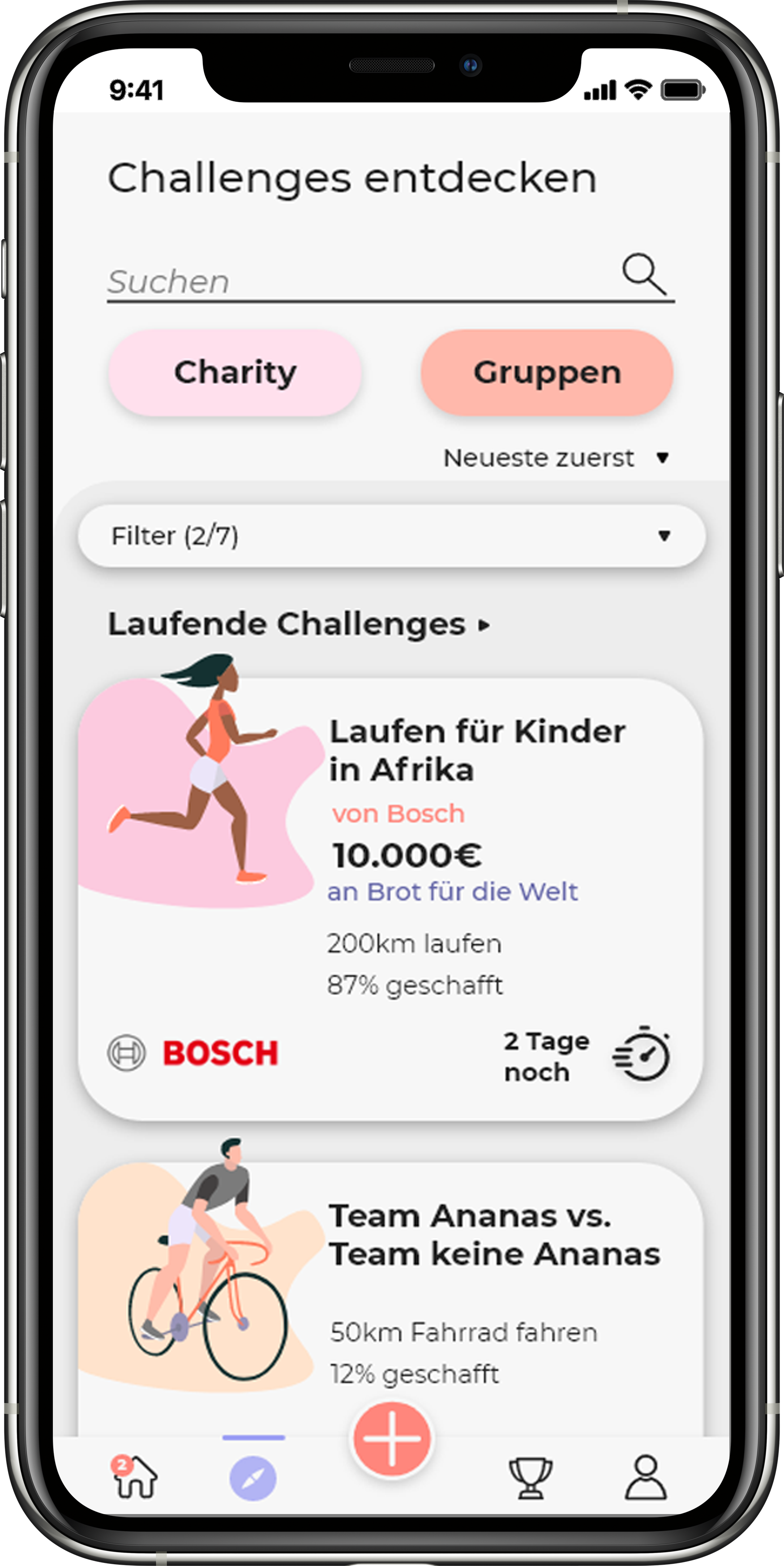
Task: Open the Neueste zuerst sort dropdown
Action: coord(556,458)
